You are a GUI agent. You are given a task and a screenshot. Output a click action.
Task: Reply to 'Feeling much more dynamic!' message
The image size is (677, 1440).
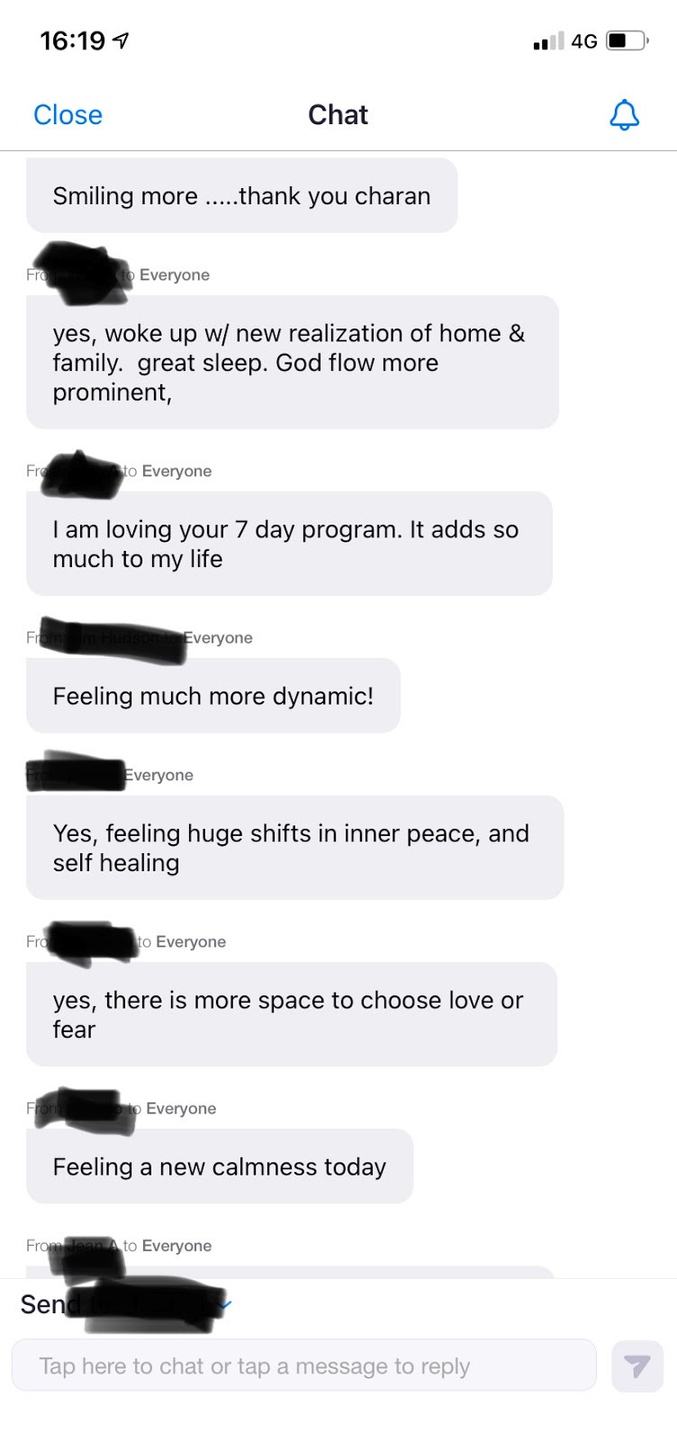pos(213,695)
